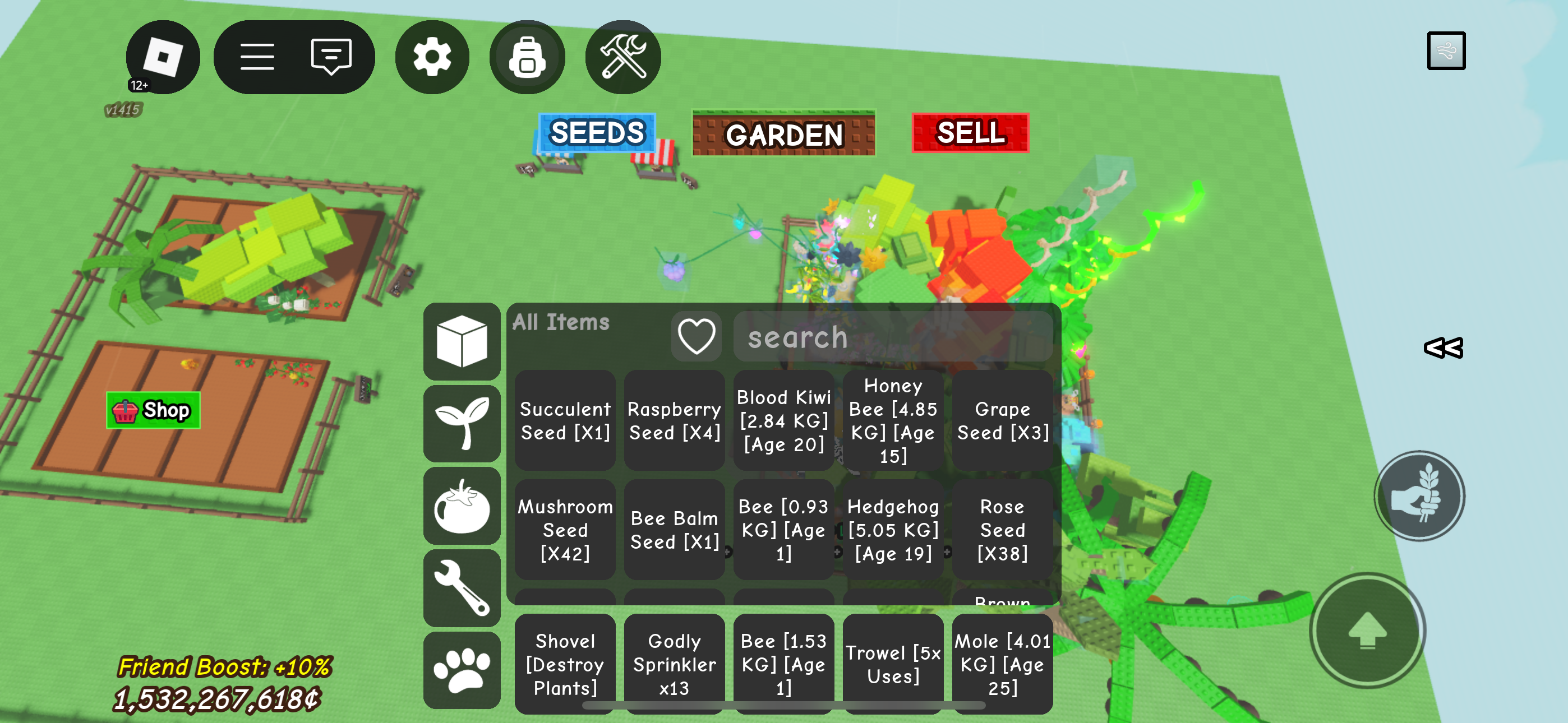Open the settings gear
This screenshot has height=723, width=1568.
[432, 57]
